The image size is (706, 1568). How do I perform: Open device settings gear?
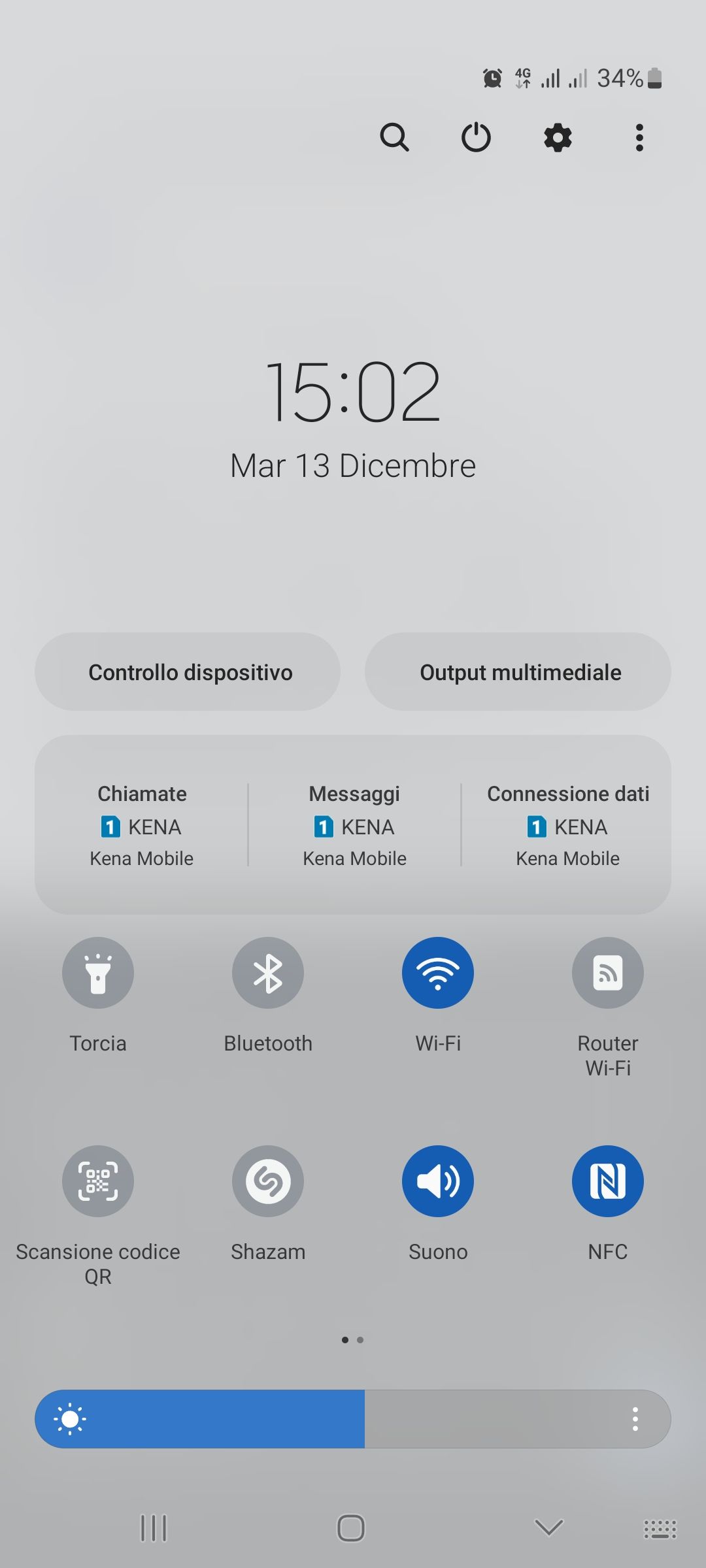pyautogui.click(x=558, y=138)
